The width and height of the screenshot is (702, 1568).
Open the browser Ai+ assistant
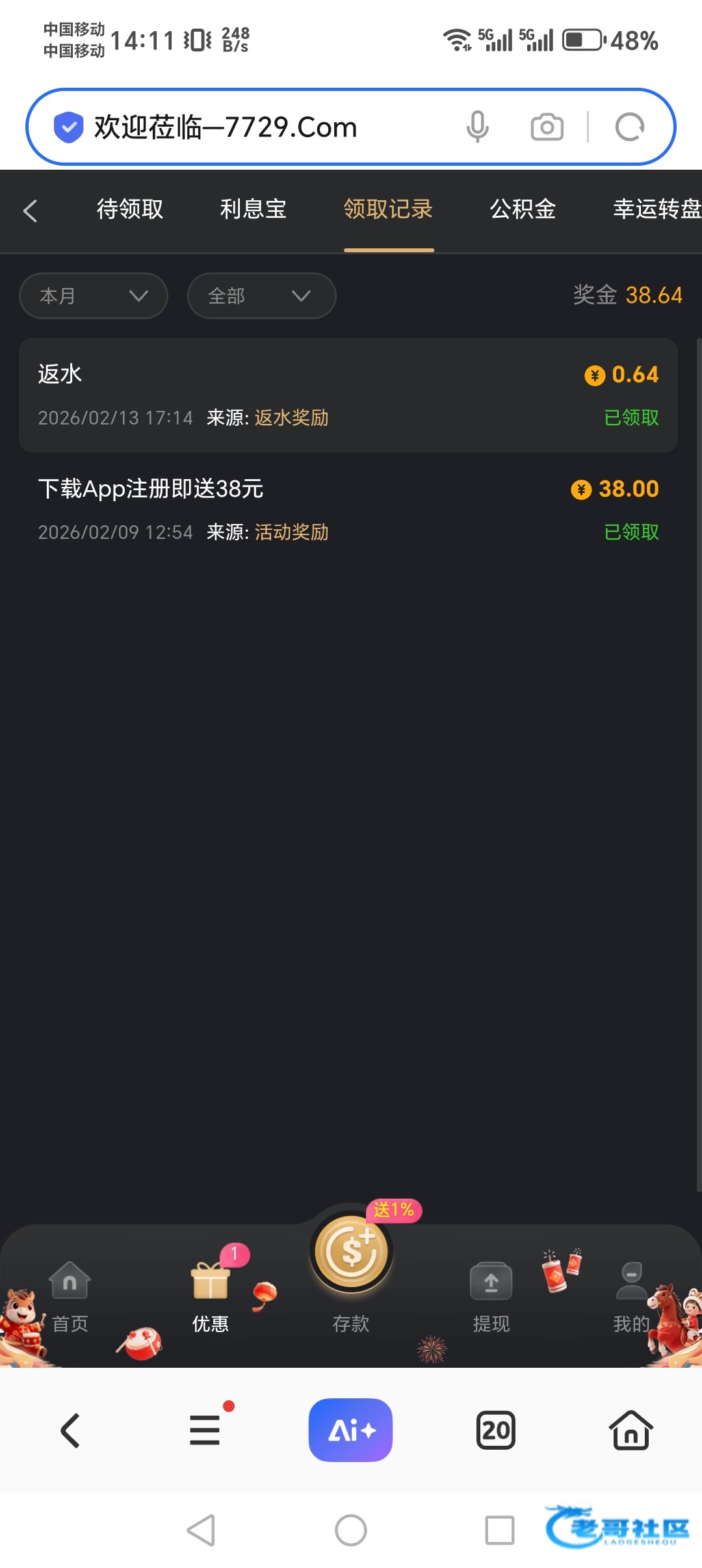pyautogui.click(x=350, y=1430)
